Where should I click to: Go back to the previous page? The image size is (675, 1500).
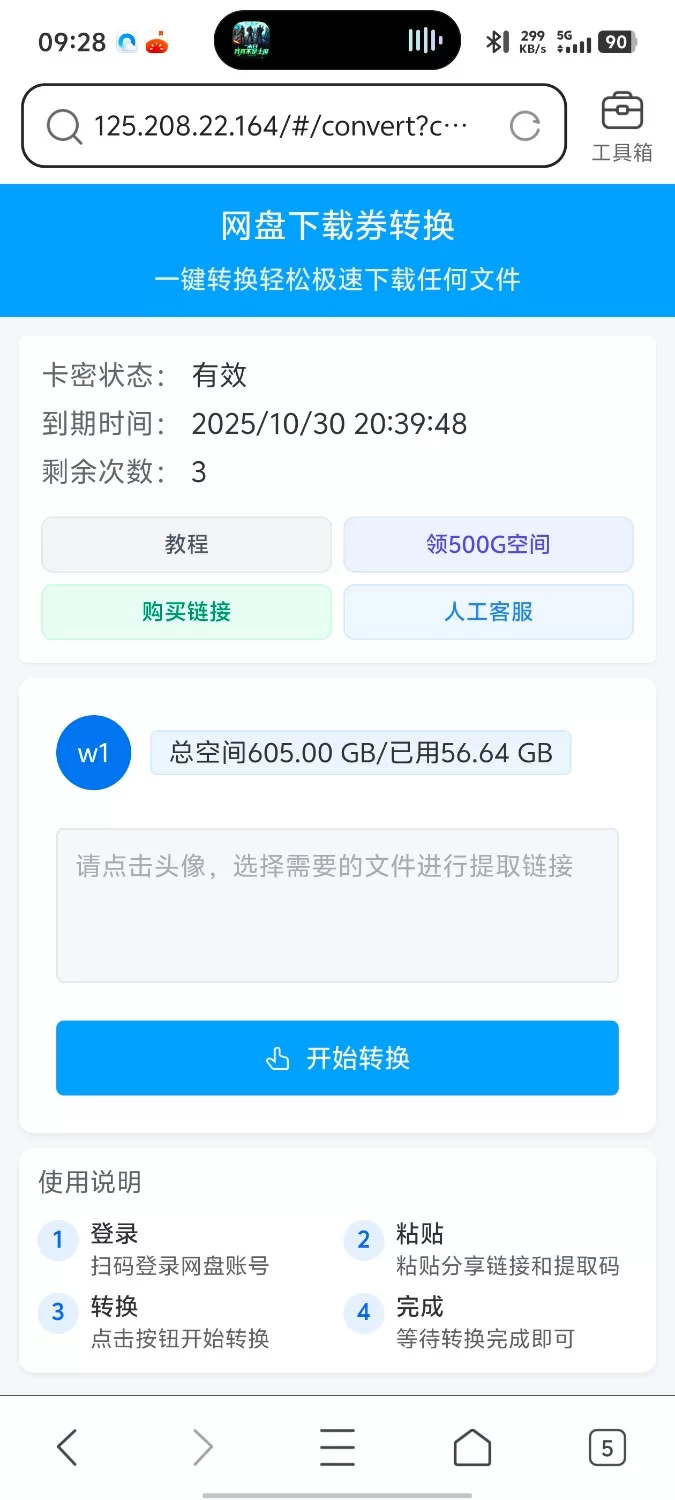[x=67, y=1447]
